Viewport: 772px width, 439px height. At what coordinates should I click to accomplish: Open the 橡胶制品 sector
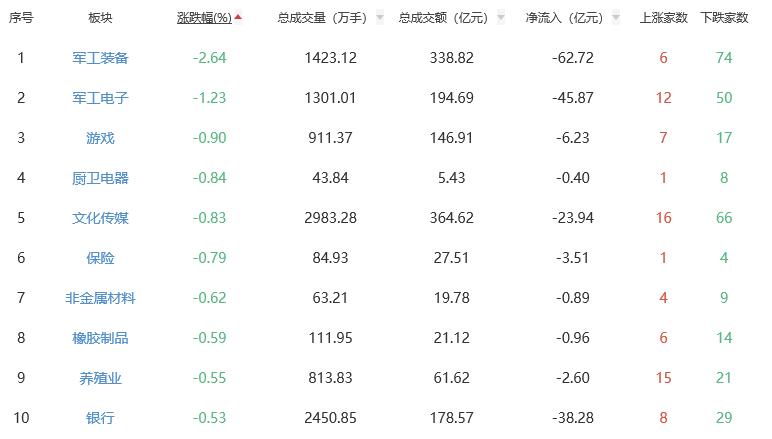(100, 338)
